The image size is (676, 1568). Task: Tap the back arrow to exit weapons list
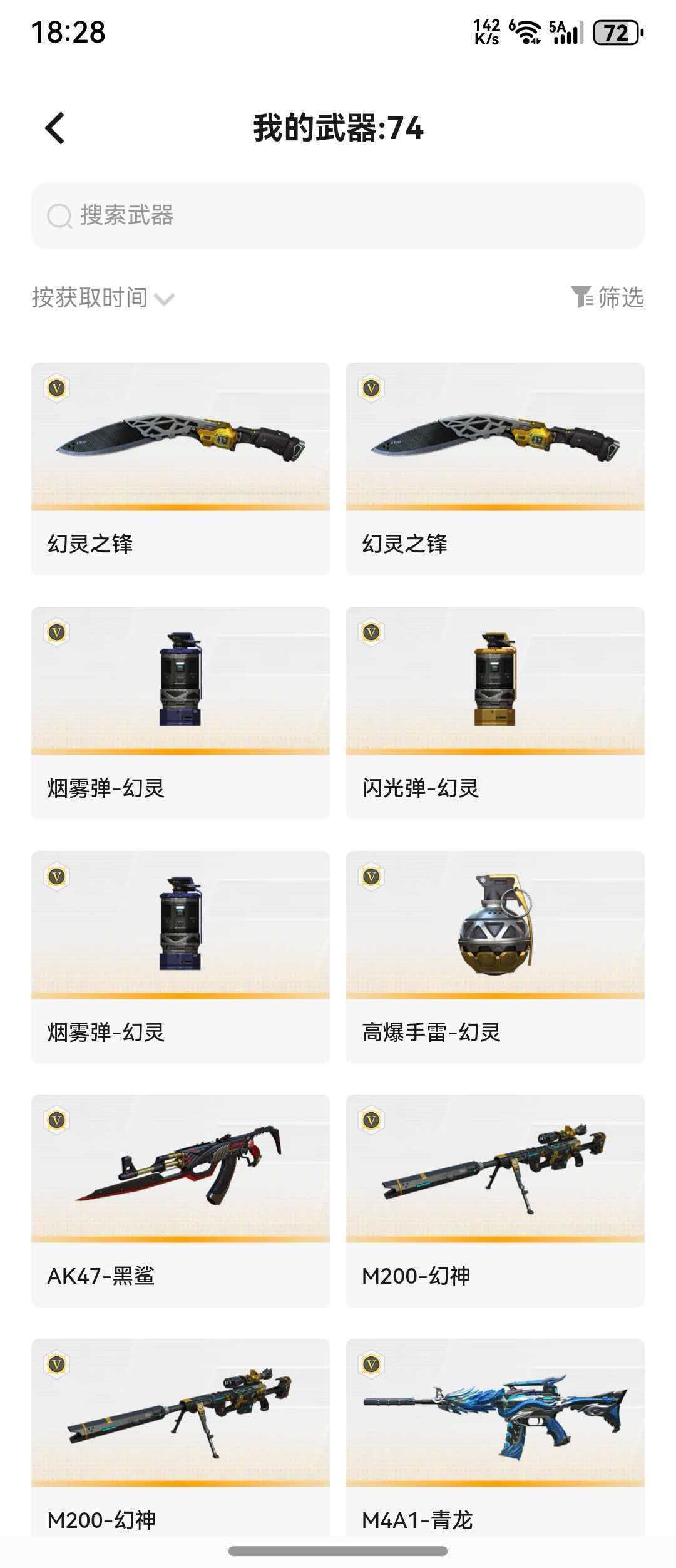click(x=54, y=127)
